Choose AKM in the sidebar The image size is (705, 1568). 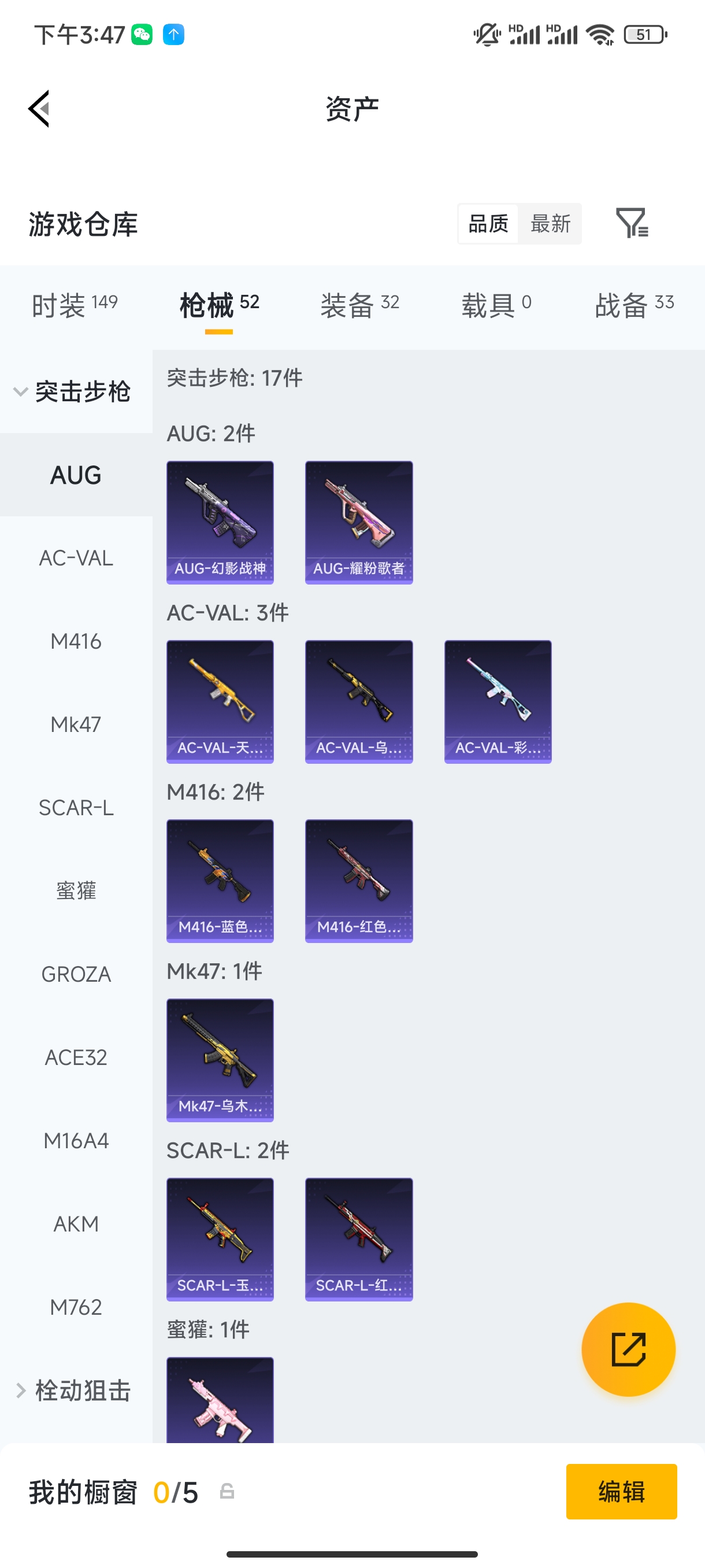point(76,1223)
